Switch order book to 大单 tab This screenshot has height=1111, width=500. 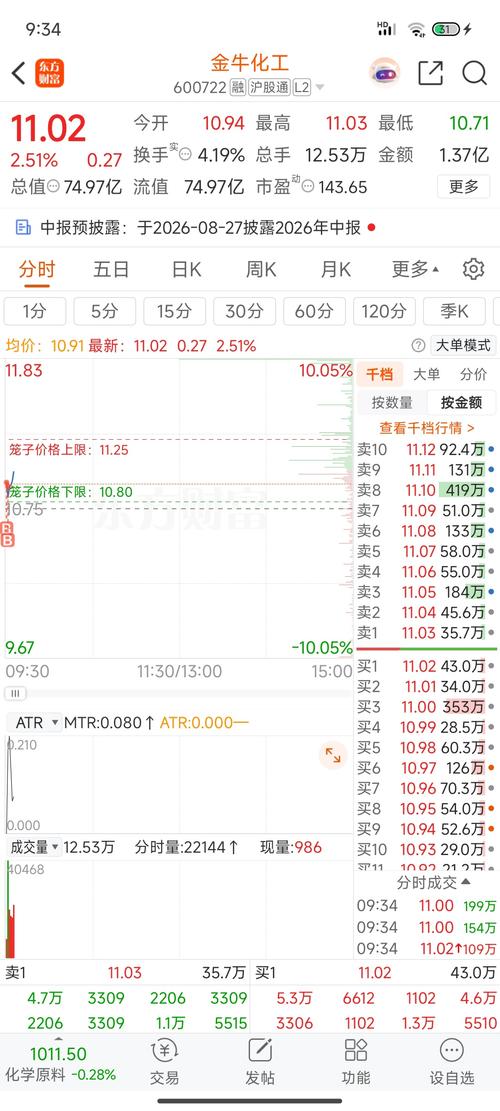click(x=426, y=375)
